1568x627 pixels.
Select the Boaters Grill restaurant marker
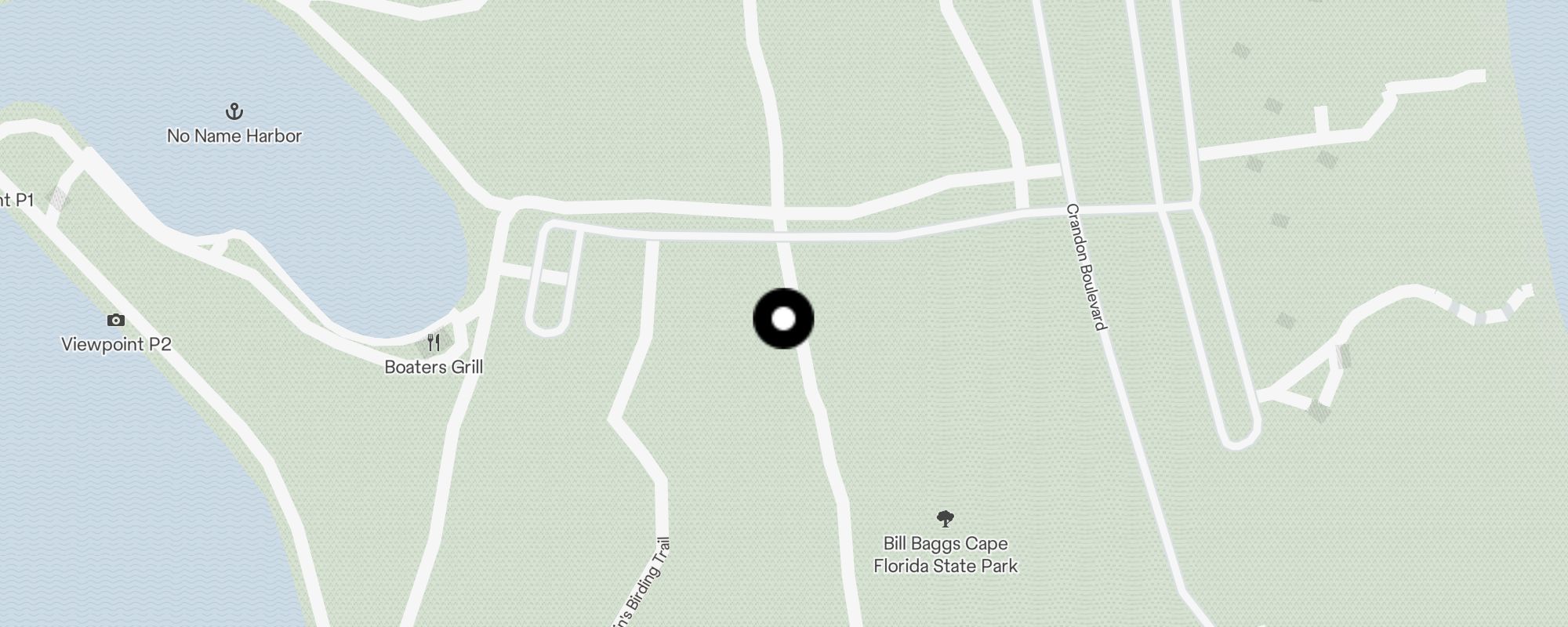point(434,342)
